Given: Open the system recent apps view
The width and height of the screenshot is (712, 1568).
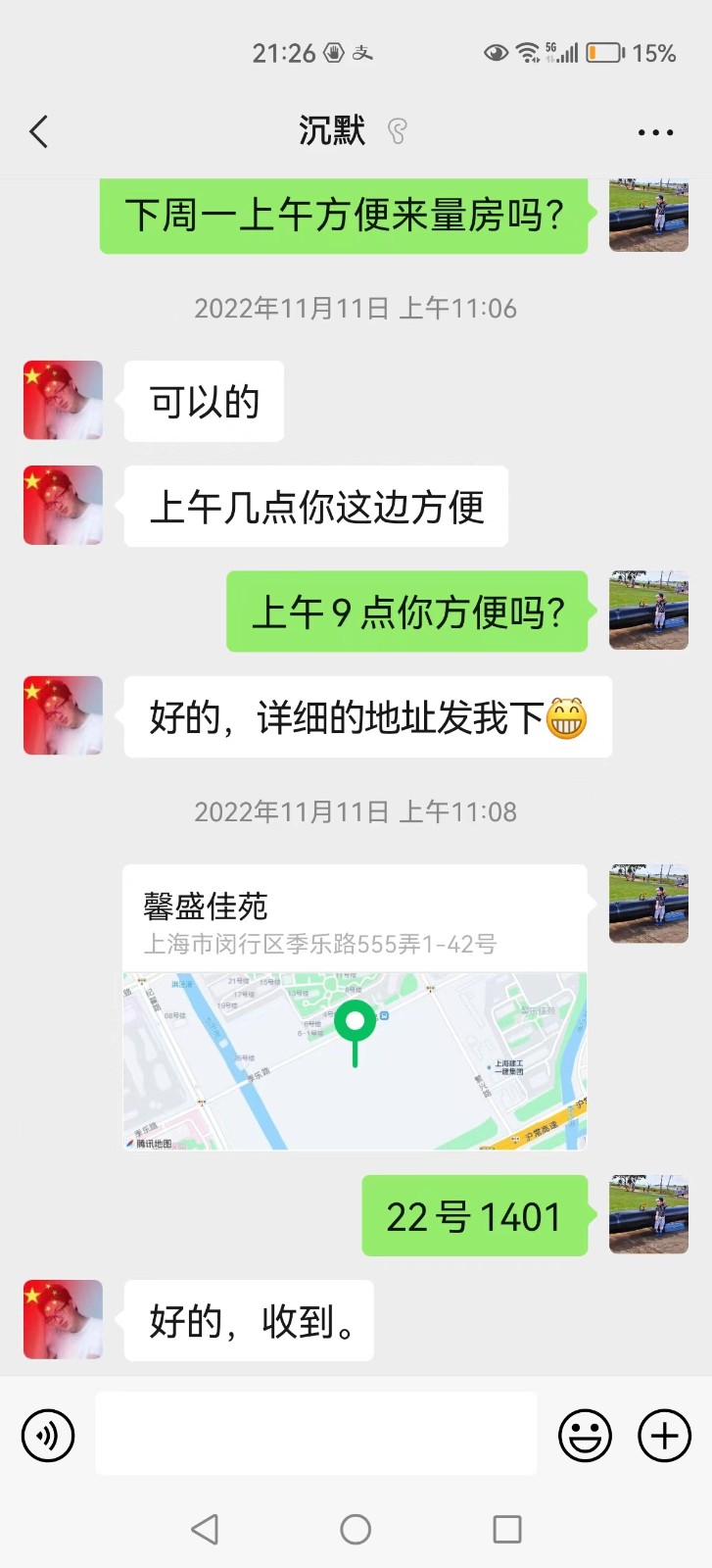Looking at the screenshot, I should pyautogui.click(x=506, y=1529).
